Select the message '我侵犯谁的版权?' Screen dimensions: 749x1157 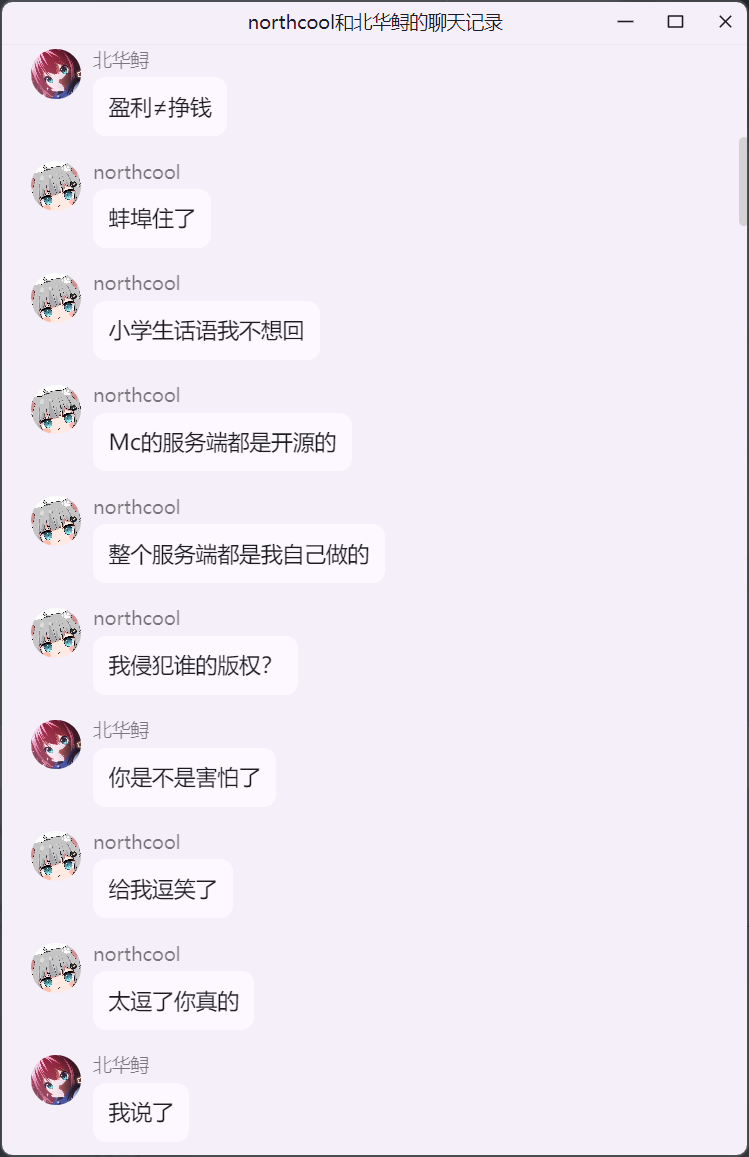tap(195, 665)
